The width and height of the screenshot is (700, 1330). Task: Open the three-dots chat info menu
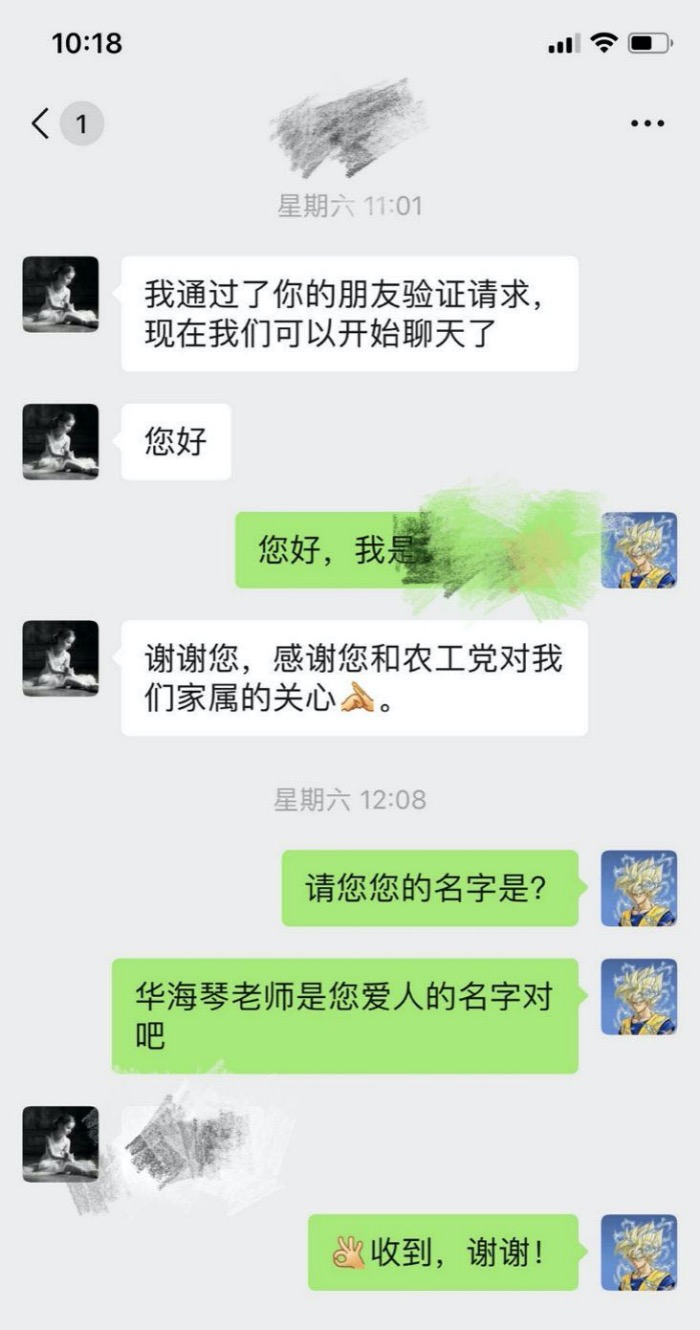coord(647,124)
